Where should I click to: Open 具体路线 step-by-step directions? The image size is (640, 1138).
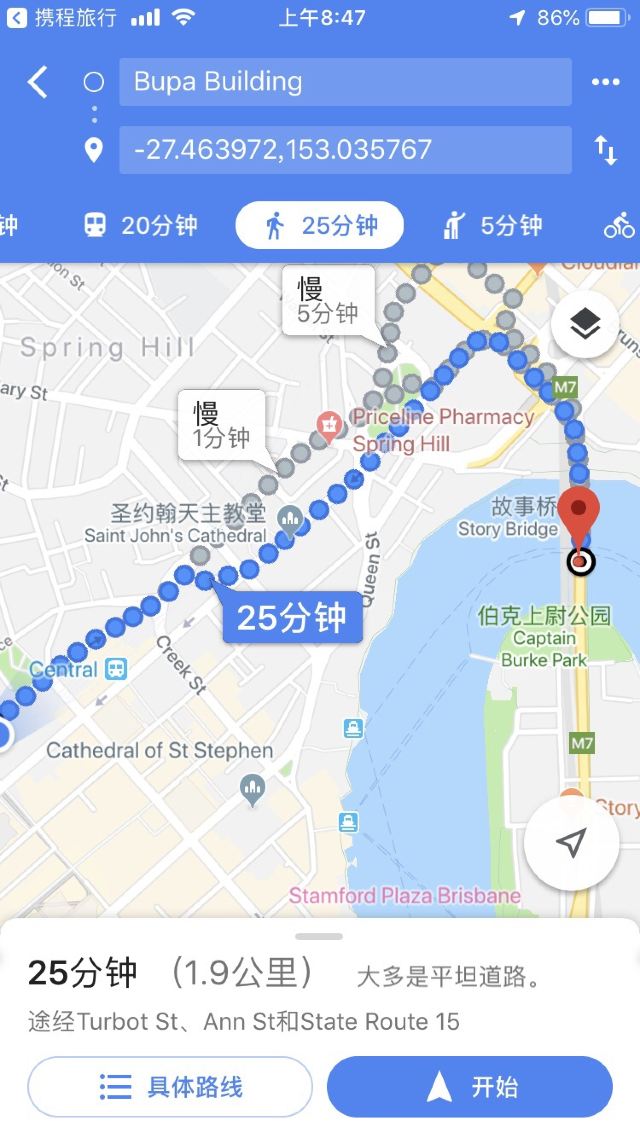(x=171, y=1086)
